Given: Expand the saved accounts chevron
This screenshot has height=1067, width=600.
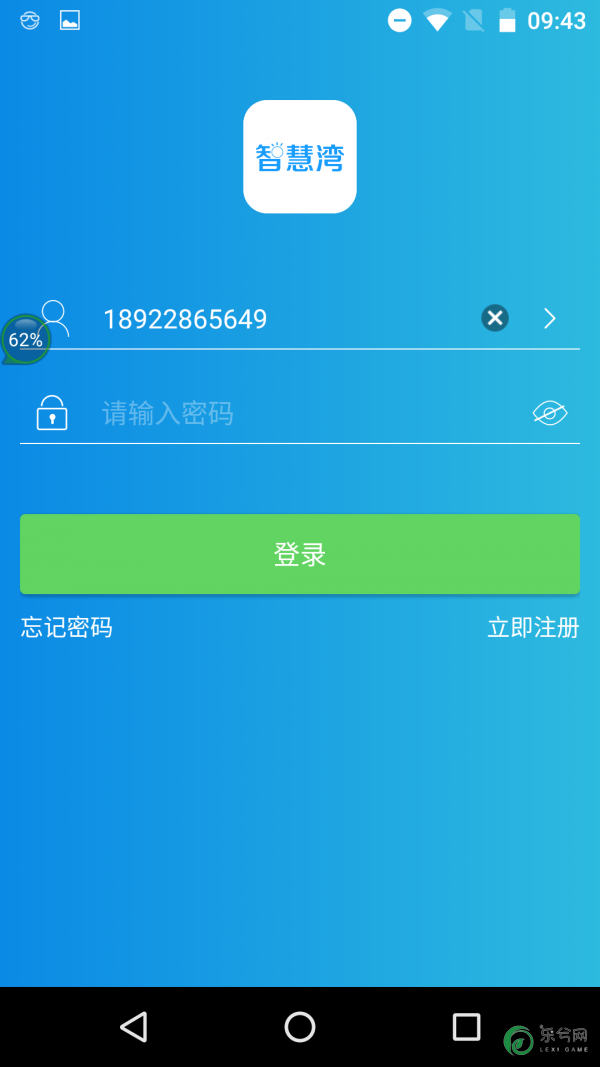Looking at the screenshot, I should pos(549,318).
